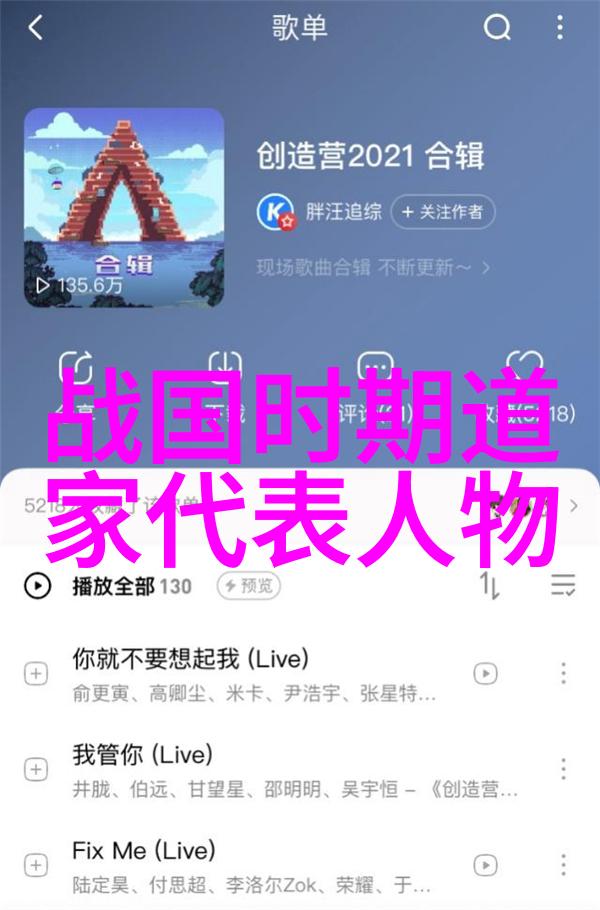The height and width of the screenshot is (910, 600).
Task: Open multi-select mode for the song list
Action: pos(563,586)
